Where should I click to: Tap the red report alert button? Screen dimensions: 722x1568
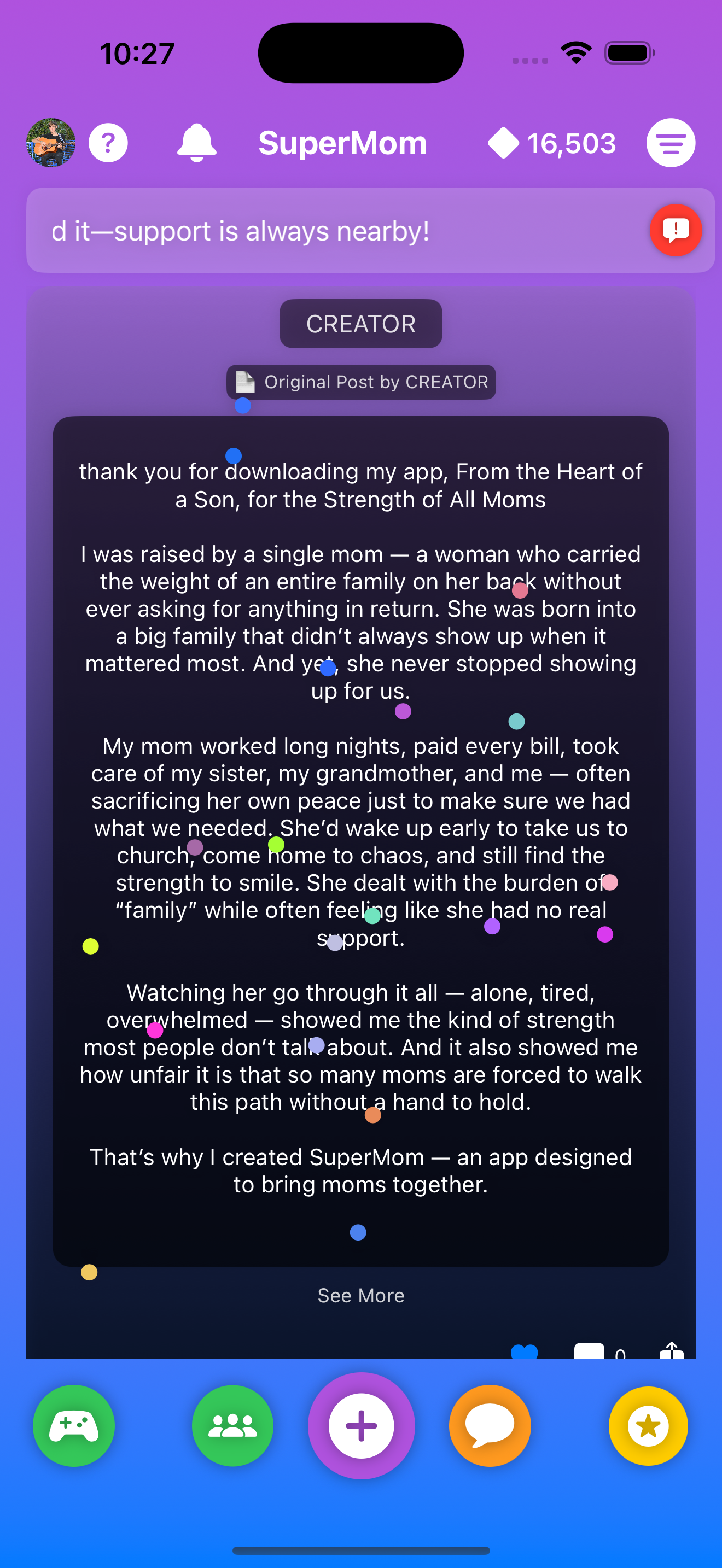[676, 230]
